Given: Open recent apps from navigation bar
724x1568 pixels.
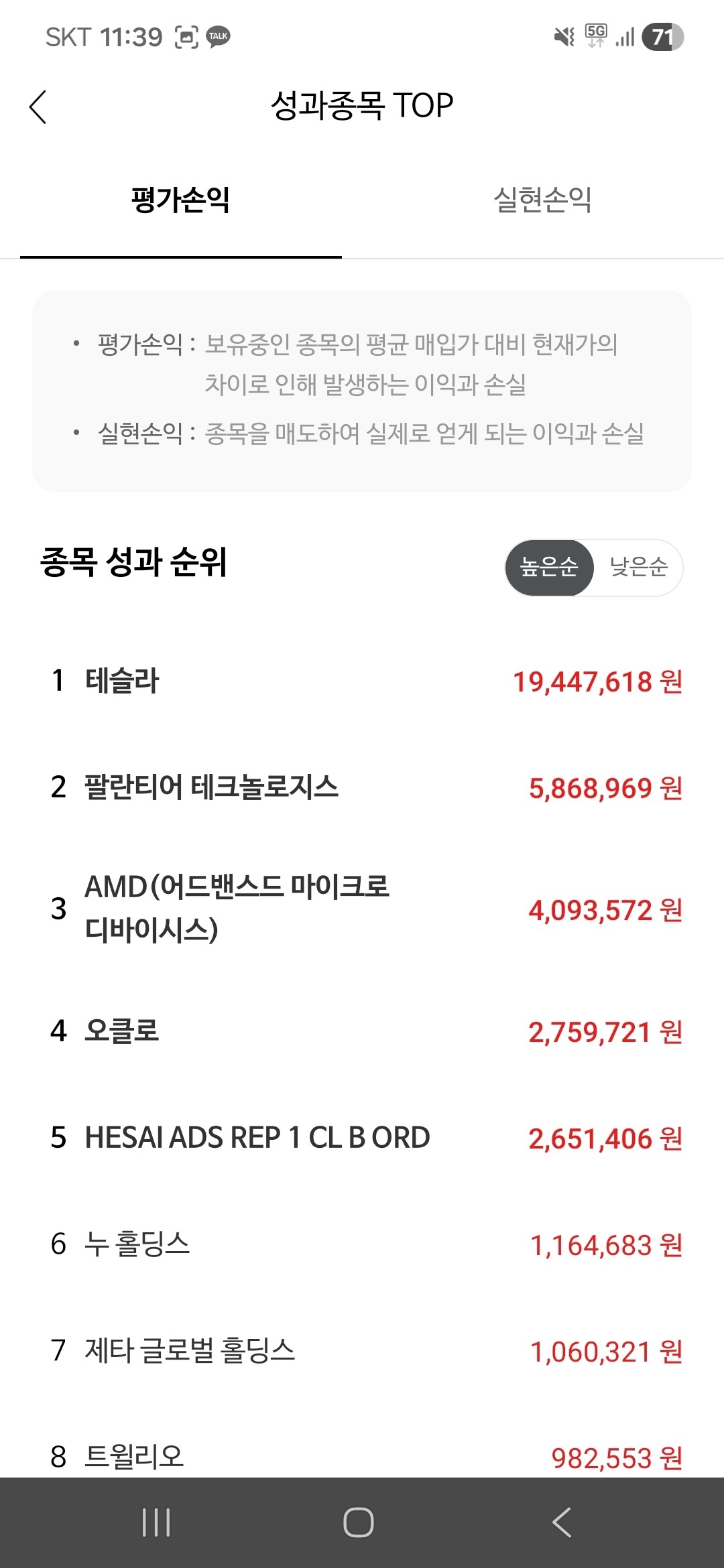Looking at the screenshot, I should pos(156,1522).
